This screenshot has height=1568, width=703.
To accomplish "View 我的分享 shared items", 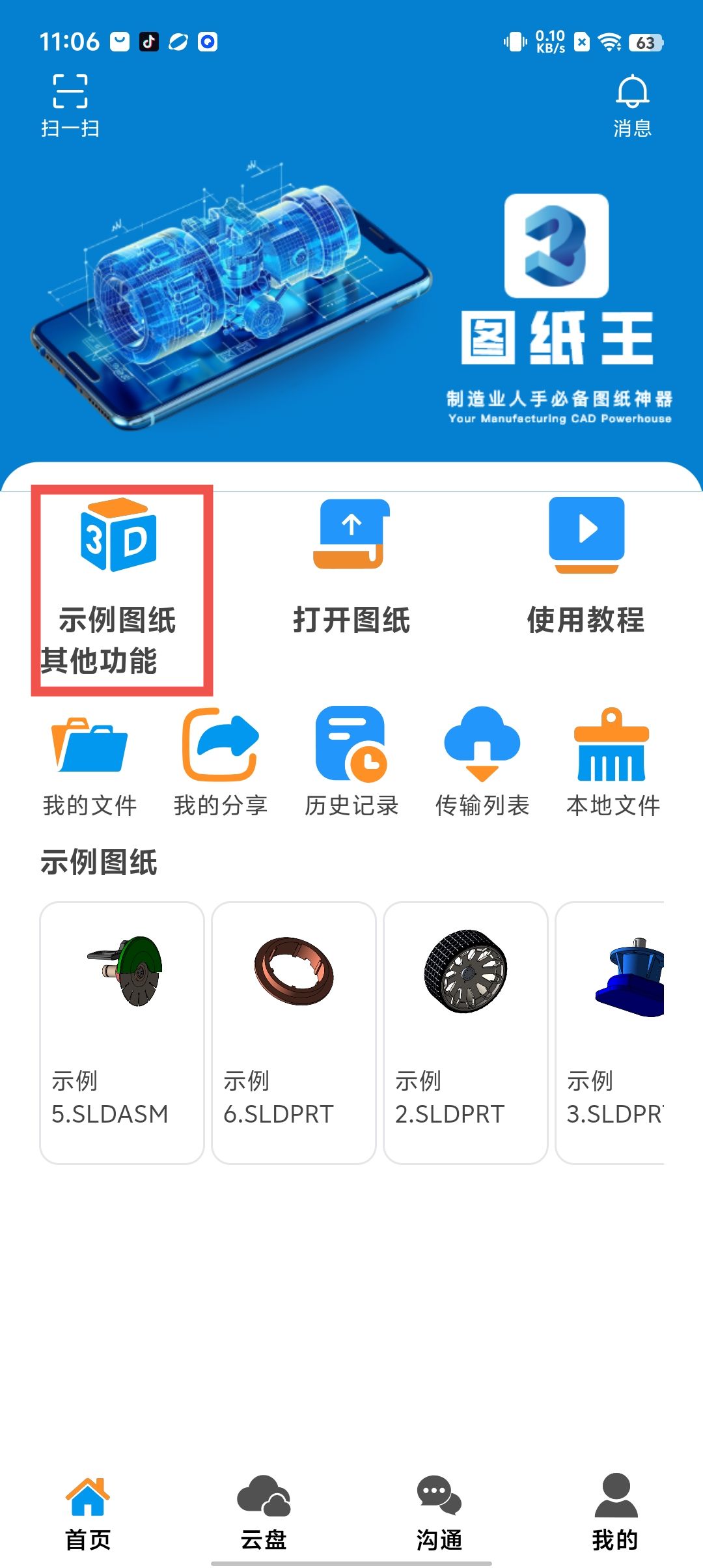I will pyautogui.click(x=221, y=762).
